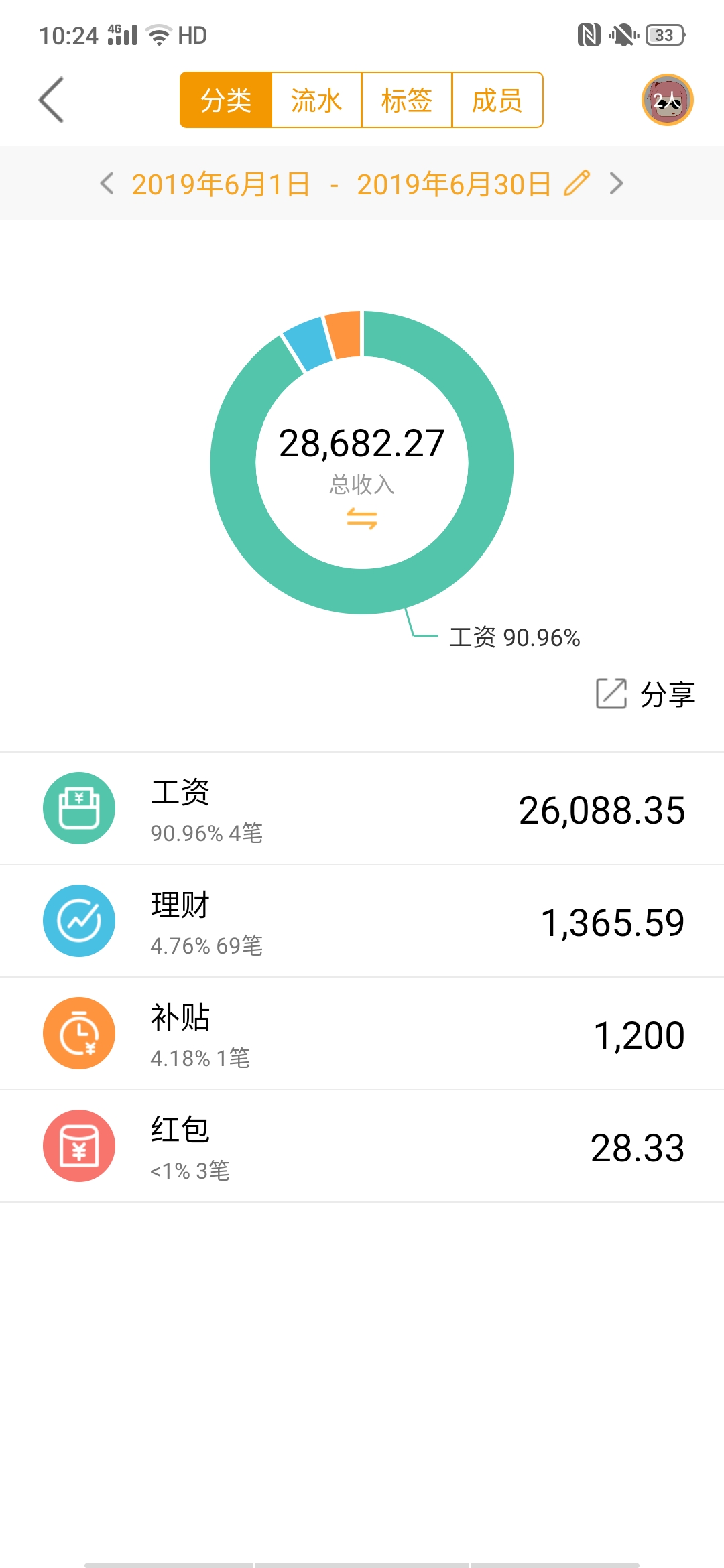Viewport: 724px width, 1568px height.
Task: Open the 成员 view
Action: coord(497,99)
